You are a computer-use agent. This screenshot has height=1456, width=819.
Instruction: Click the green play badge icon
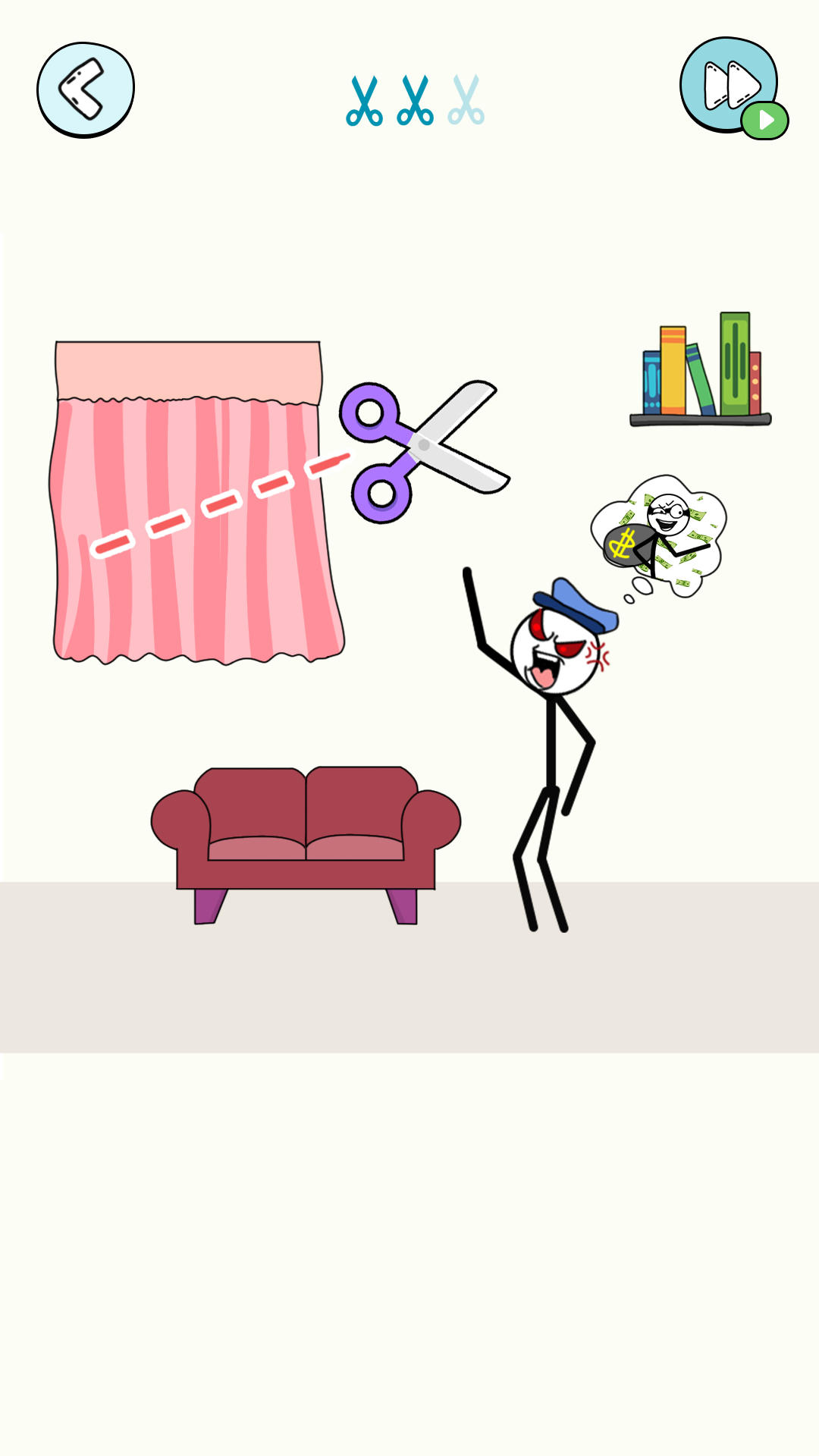pyautogui.click(x=766, y=120)
